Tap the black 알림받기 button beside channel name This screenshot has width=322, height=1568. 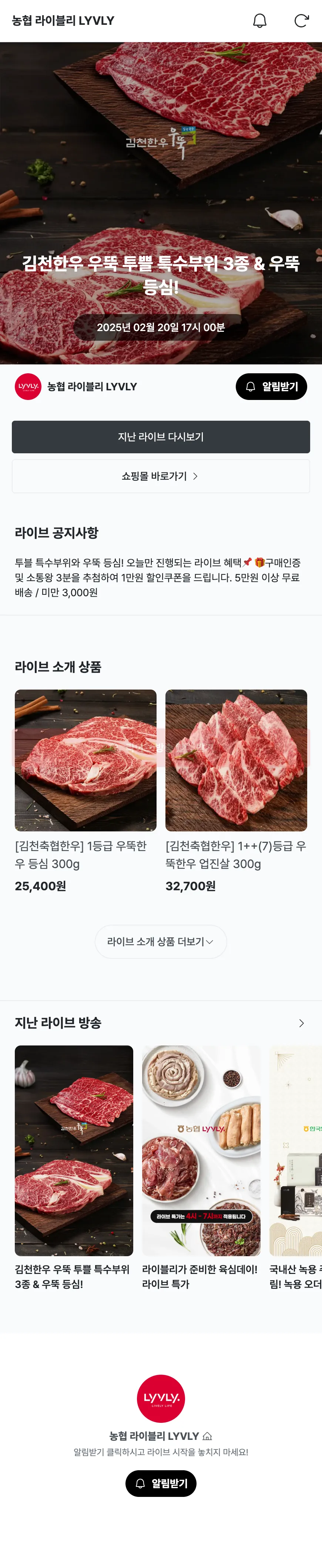271,387
